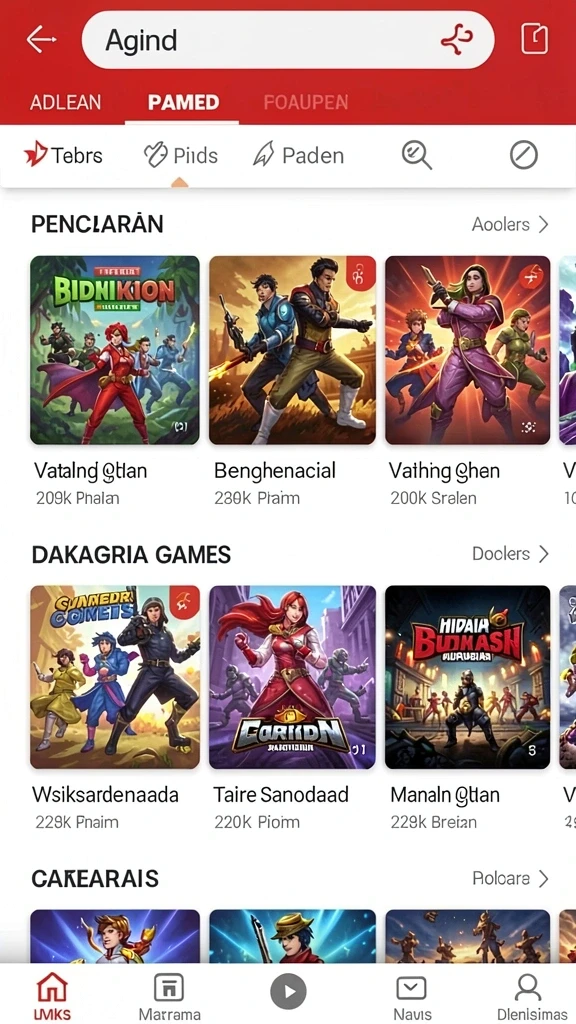Screen dimensions: 576x1024
Task: Select the Paden filter
Action: [x=298, y=155]
